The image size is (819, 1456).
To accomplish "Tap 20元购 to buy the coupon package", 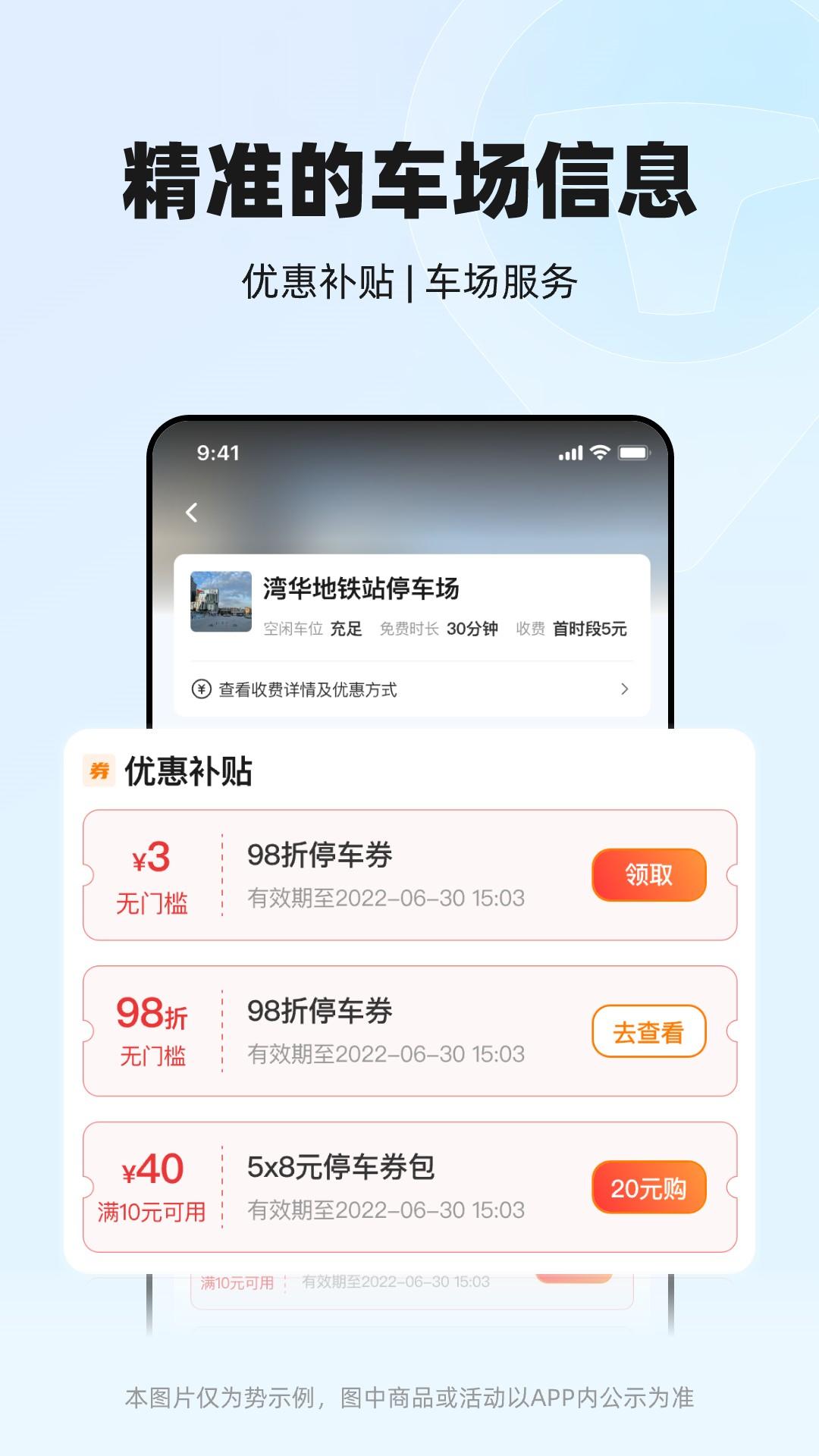I will 649,1187.
